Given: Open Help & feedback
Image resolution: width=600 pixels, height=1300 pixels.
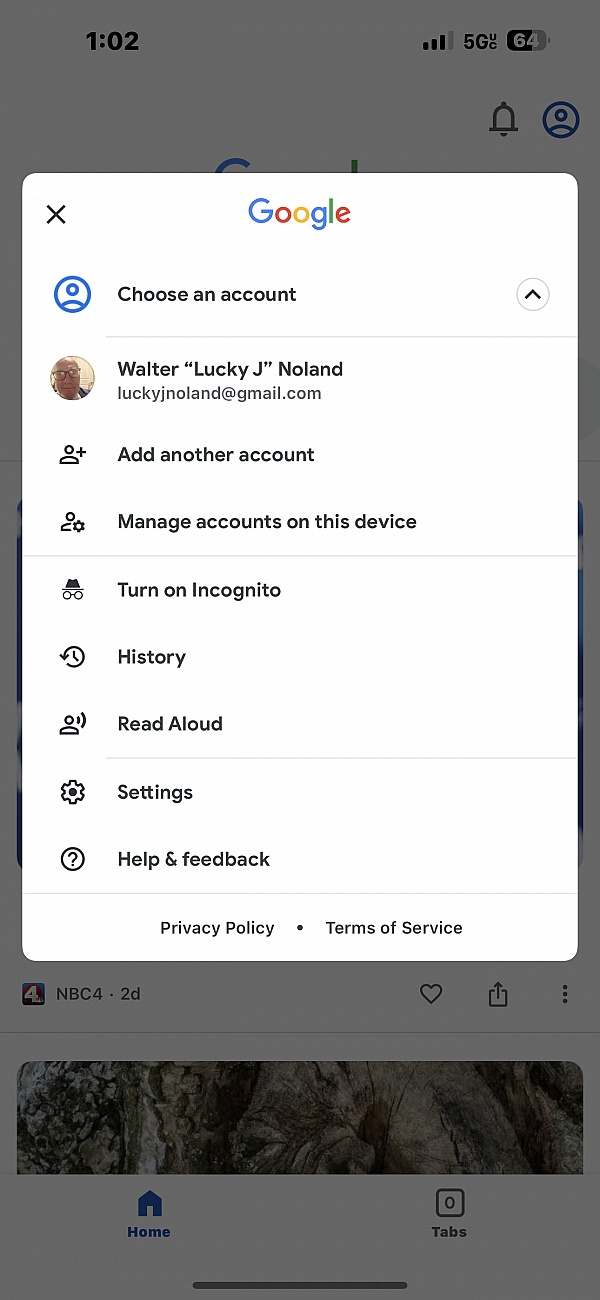Looking at the screenshot, I should click(x=300, y=859).
